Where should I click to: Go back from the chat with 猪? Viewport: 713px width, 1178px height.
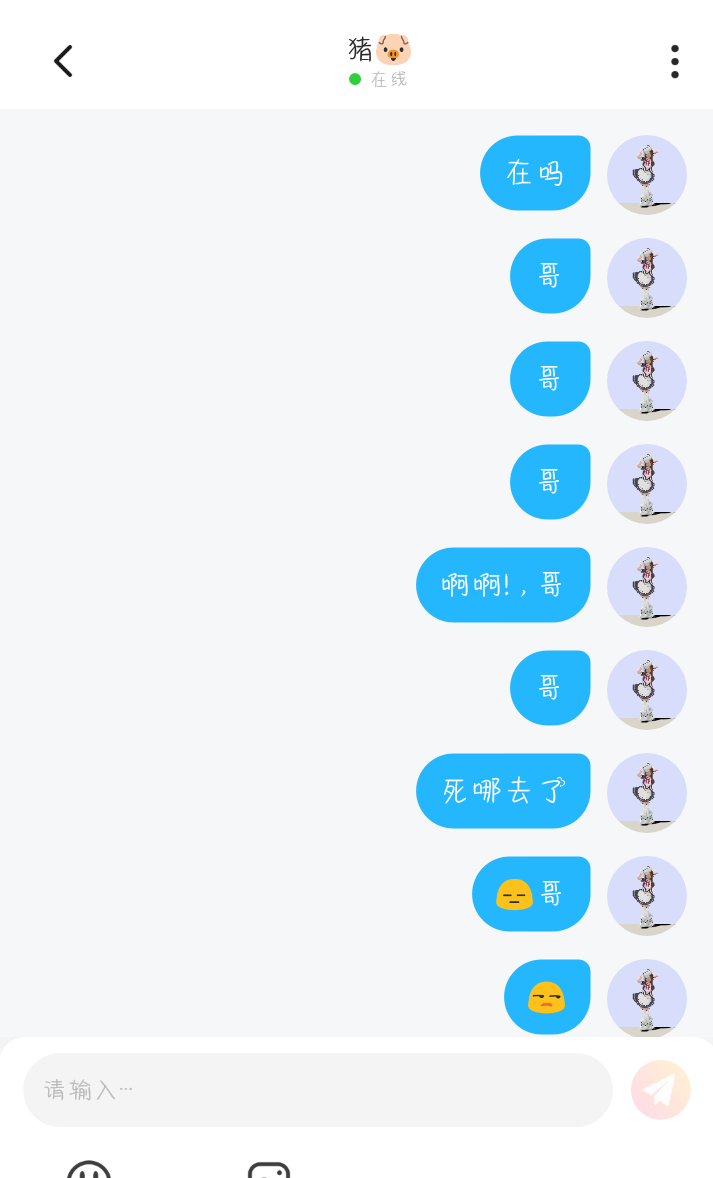pyautogui.click(x=63, y=61)
